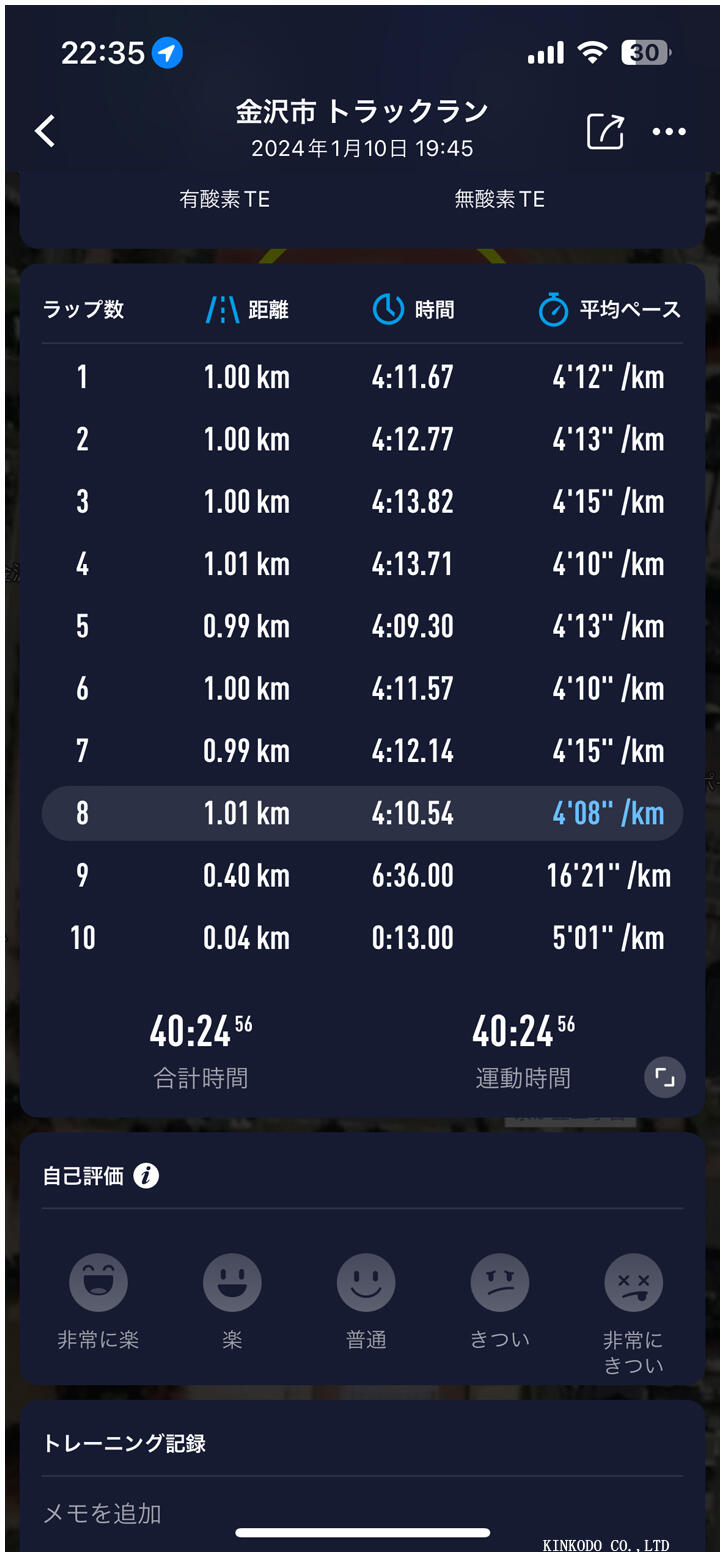The height and width of the screenshot is (1558, 725).
Task: Tap the share/export icon in the header
Action: 603,131
